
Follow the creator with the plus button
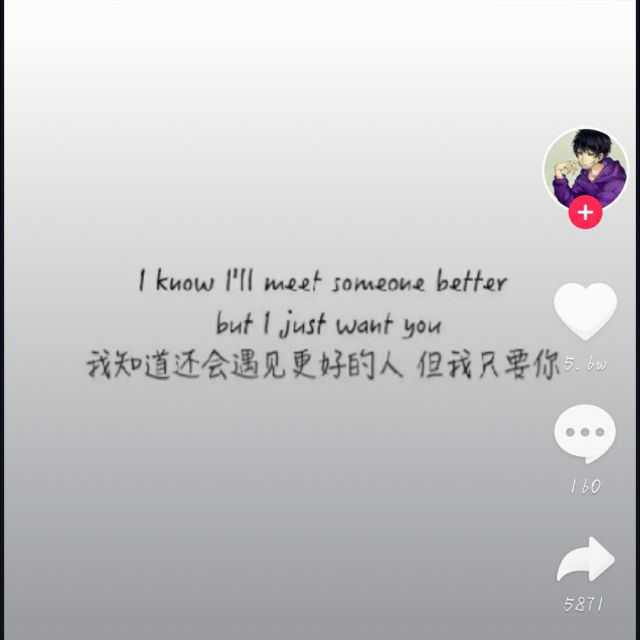pyautogui.click(x=585, y=213)
